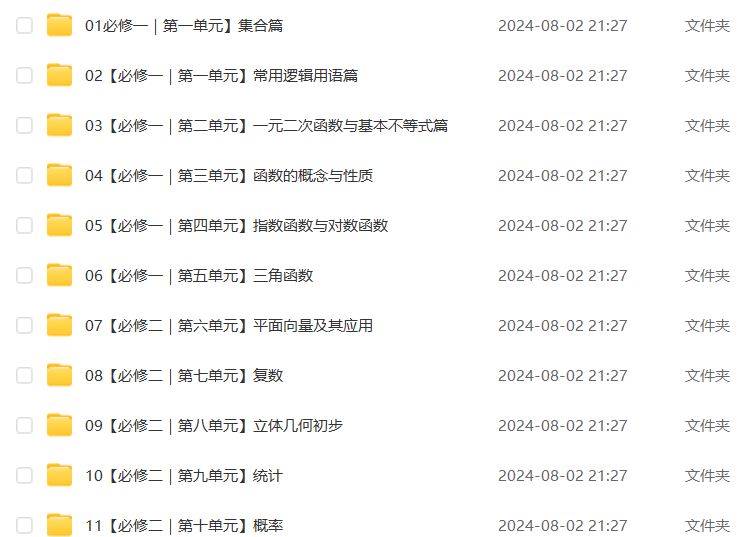Tick the checkbox beside 02 常用逻辑用语篇
The height and width of the screenshot is (537, 755).
coord(24,75)
